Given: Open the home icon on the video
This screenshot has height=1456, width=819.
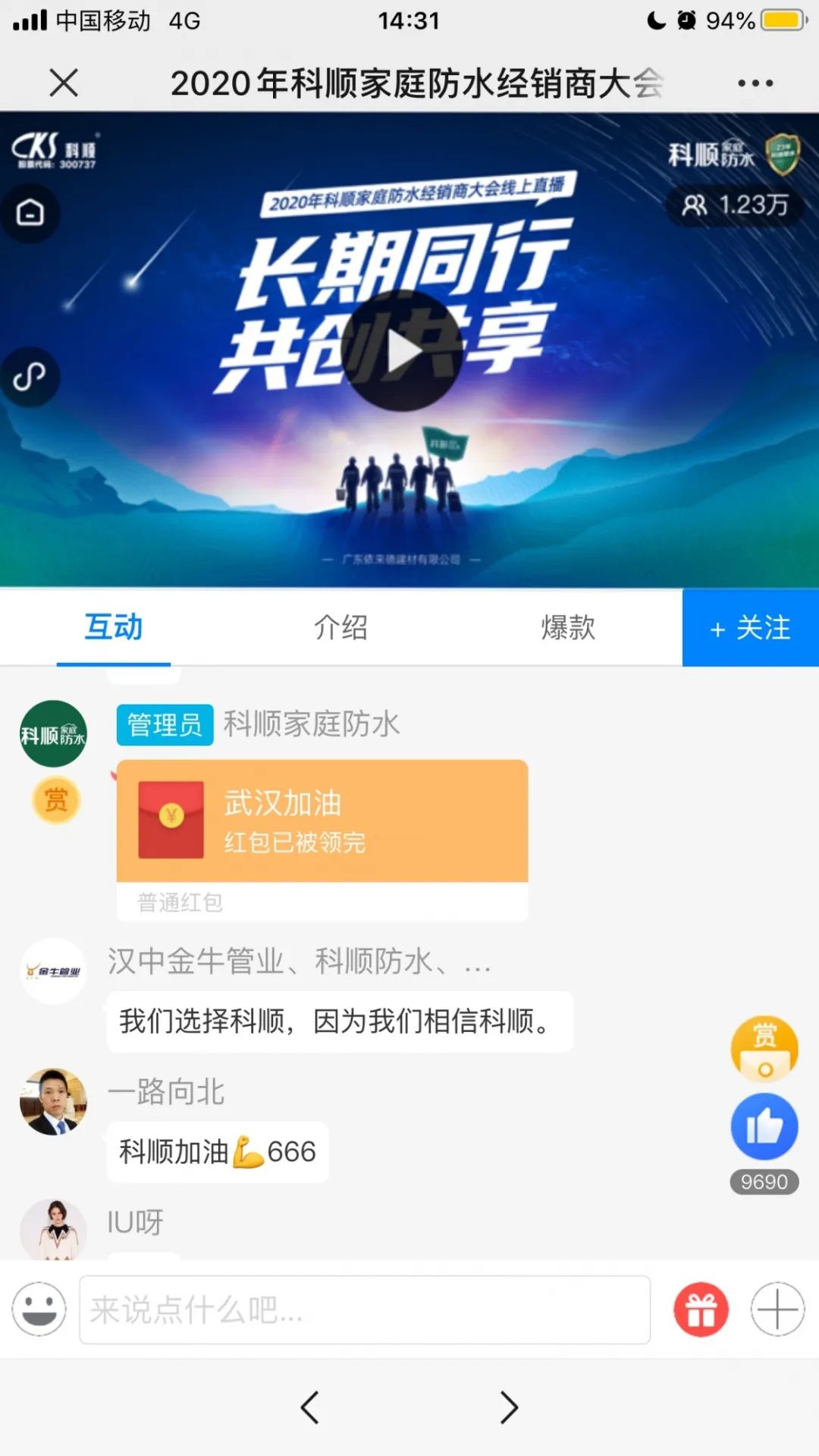Looking at the screenshot, I should coord(30,212).
